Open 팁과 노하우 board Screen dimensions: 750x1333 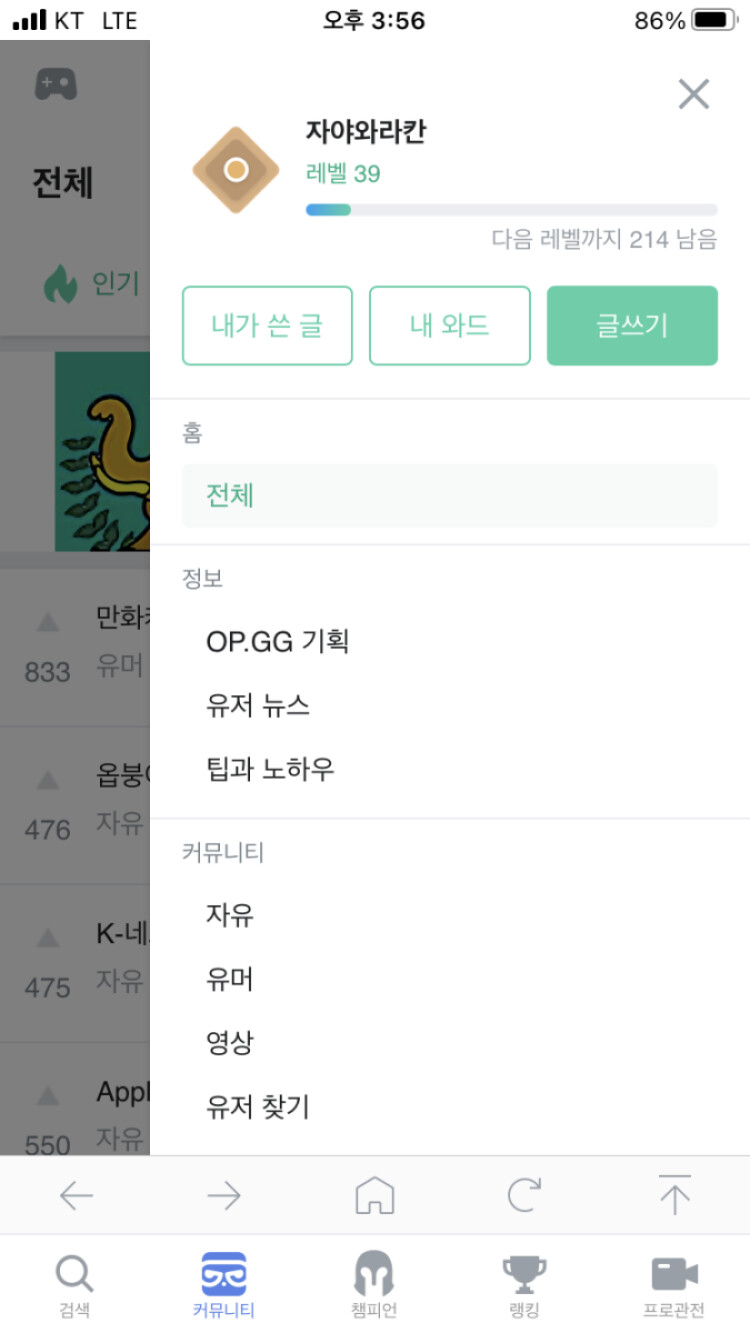(270, 769)
